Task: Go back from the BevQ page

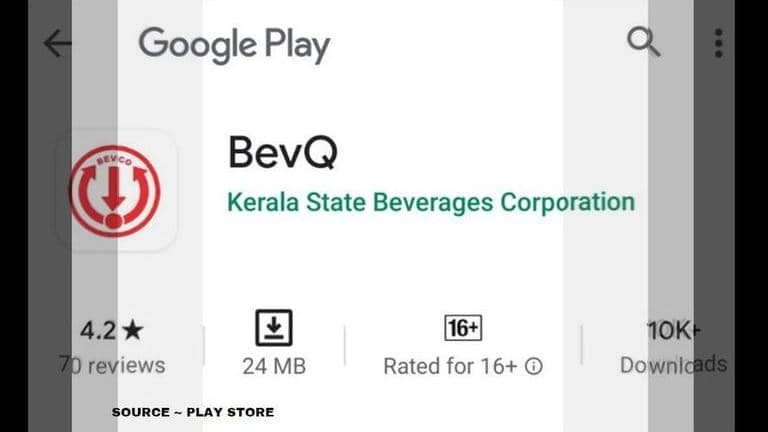Action: click(58, 43)
